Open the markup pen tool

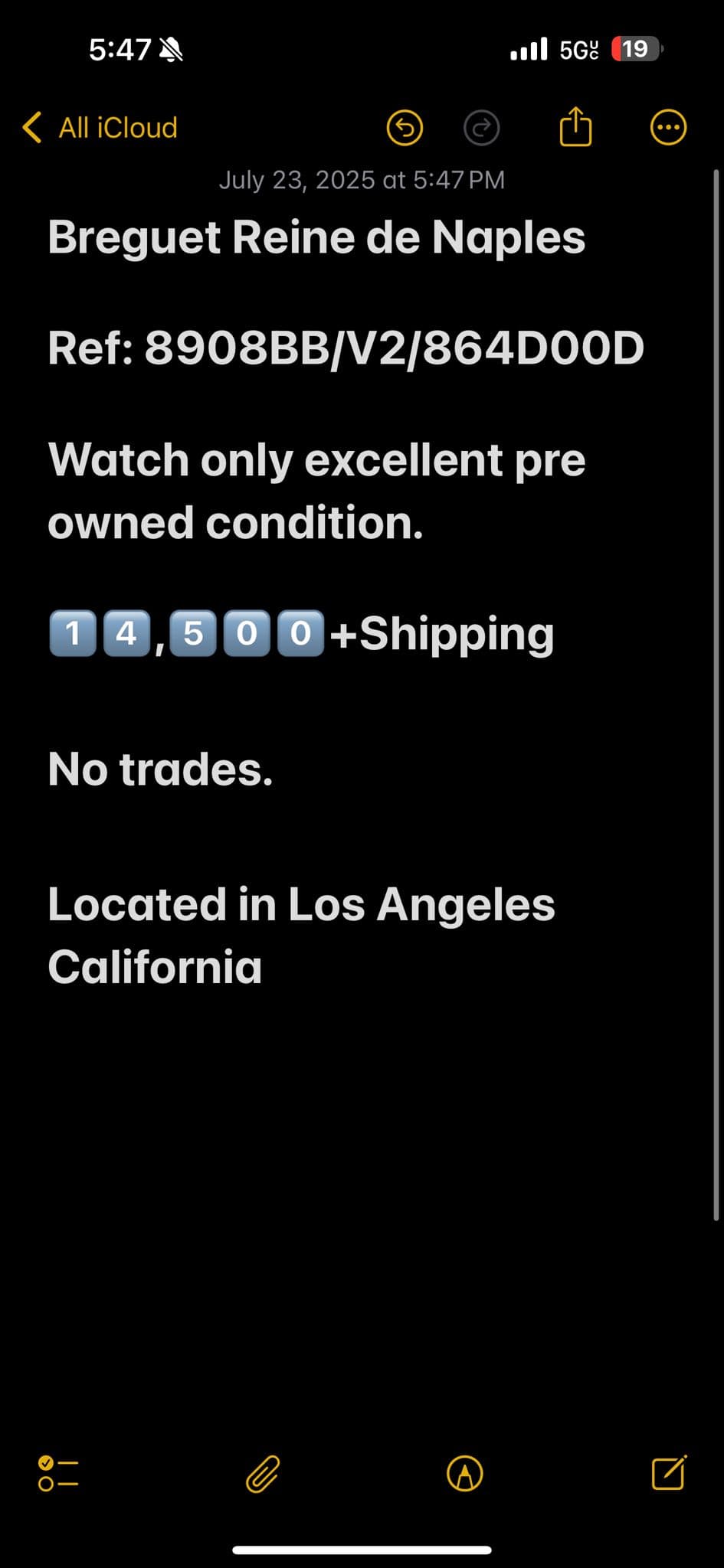click(x=465, y=1473)
